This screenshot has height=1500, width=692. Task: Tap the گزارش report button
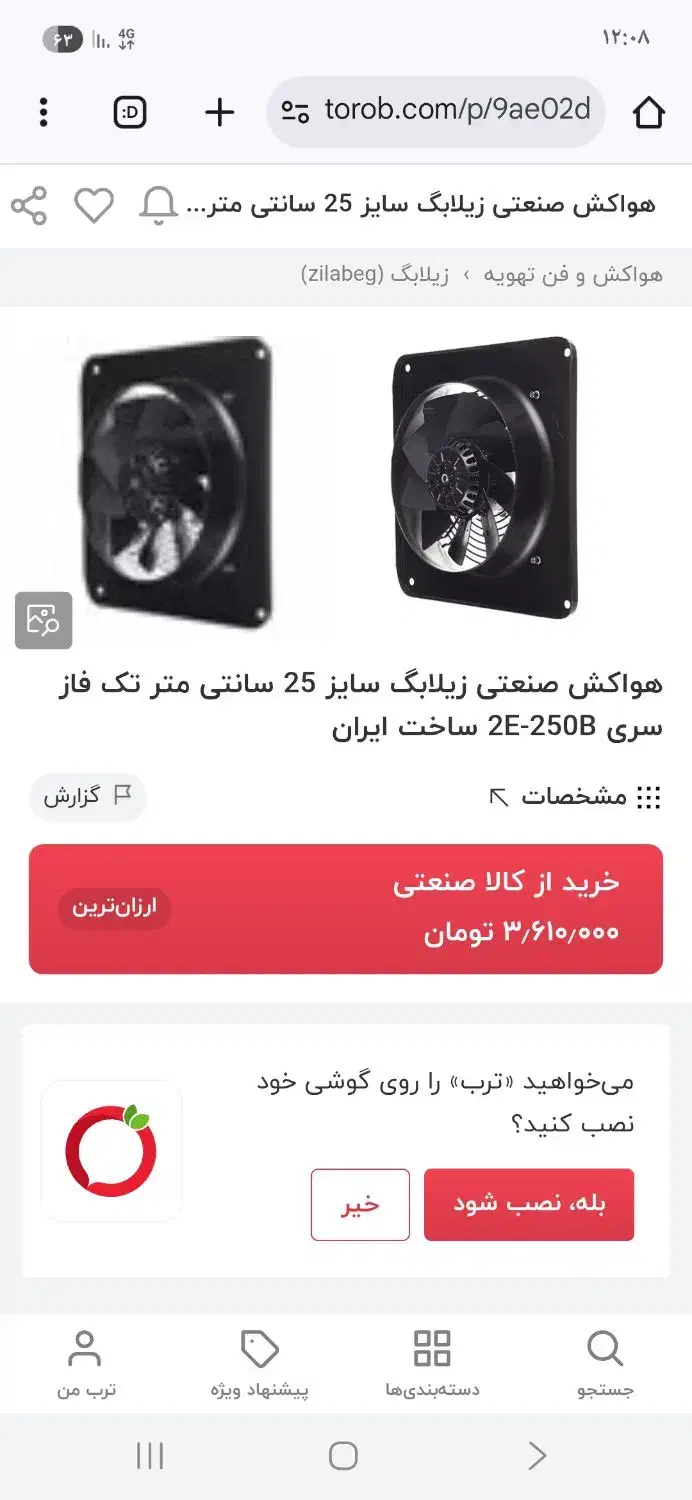(x=88, y=797)
